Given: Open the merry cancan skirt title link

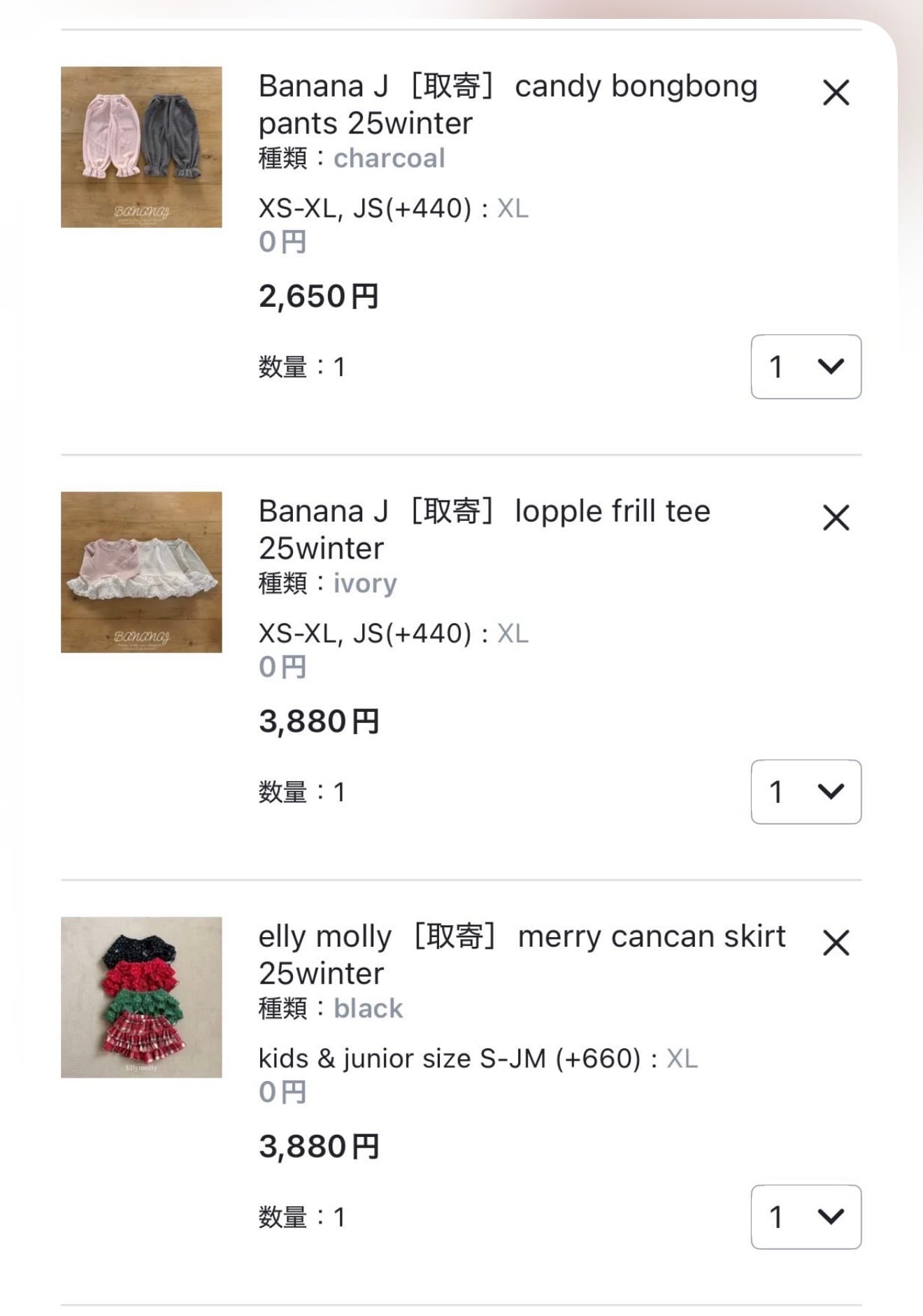Looking at the screenshot, I should pos(522,955).
